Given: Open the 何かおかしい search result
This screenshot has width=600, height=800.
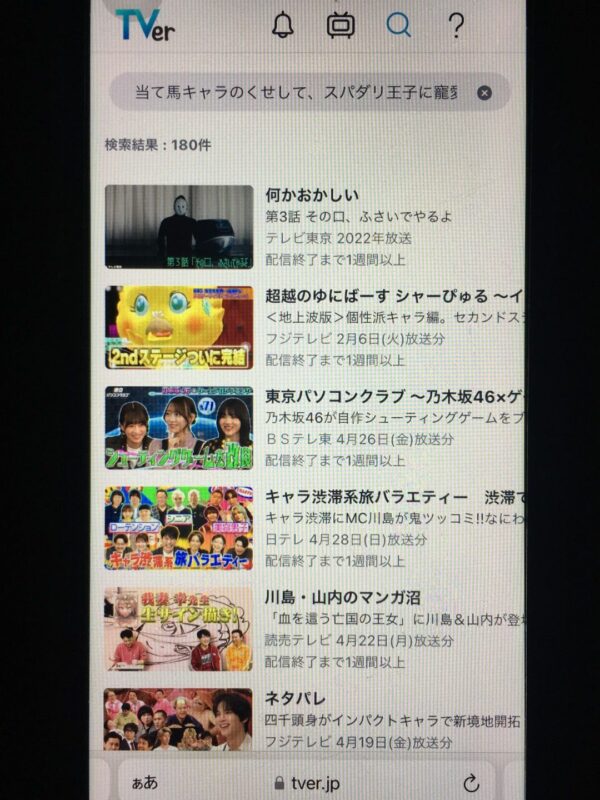Looking at the screenshot, I should coord(312,196).
